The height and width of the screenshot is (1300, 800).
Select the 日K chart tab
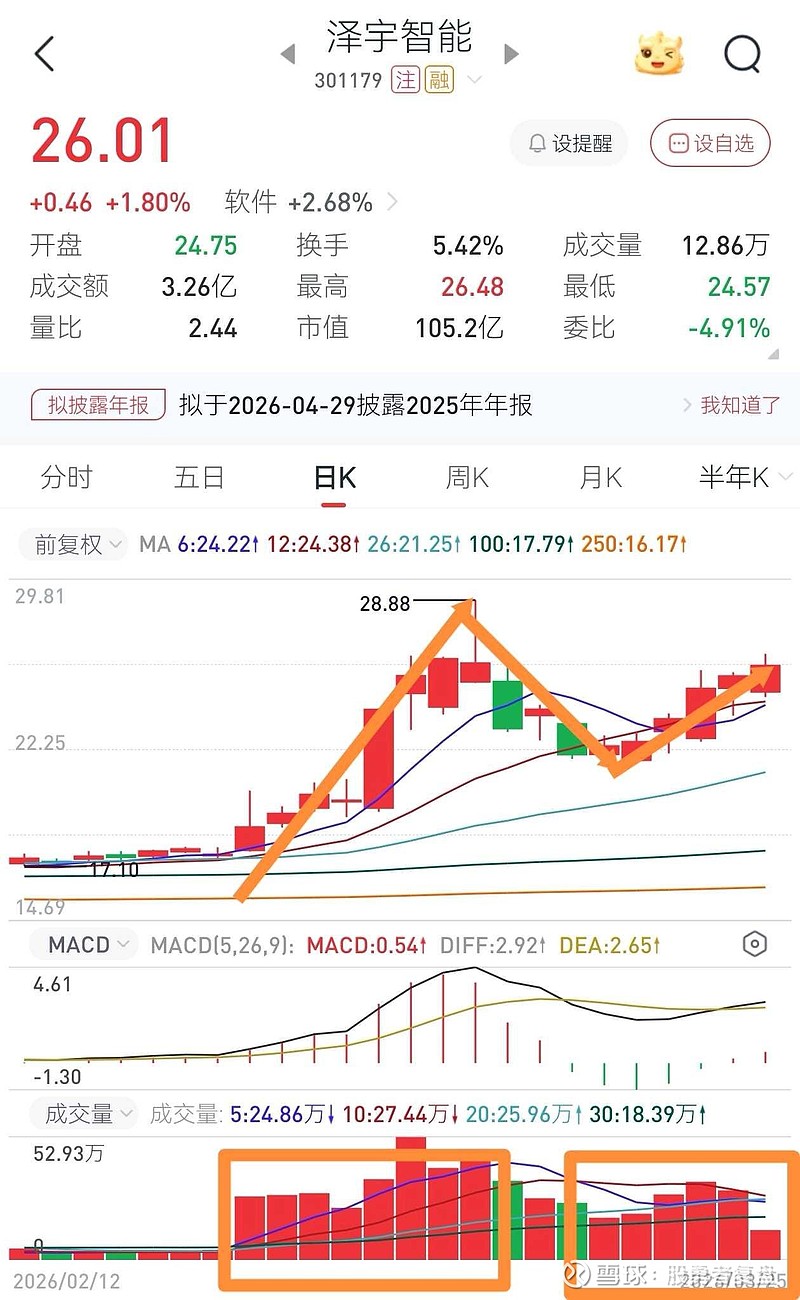click(334, 478)
